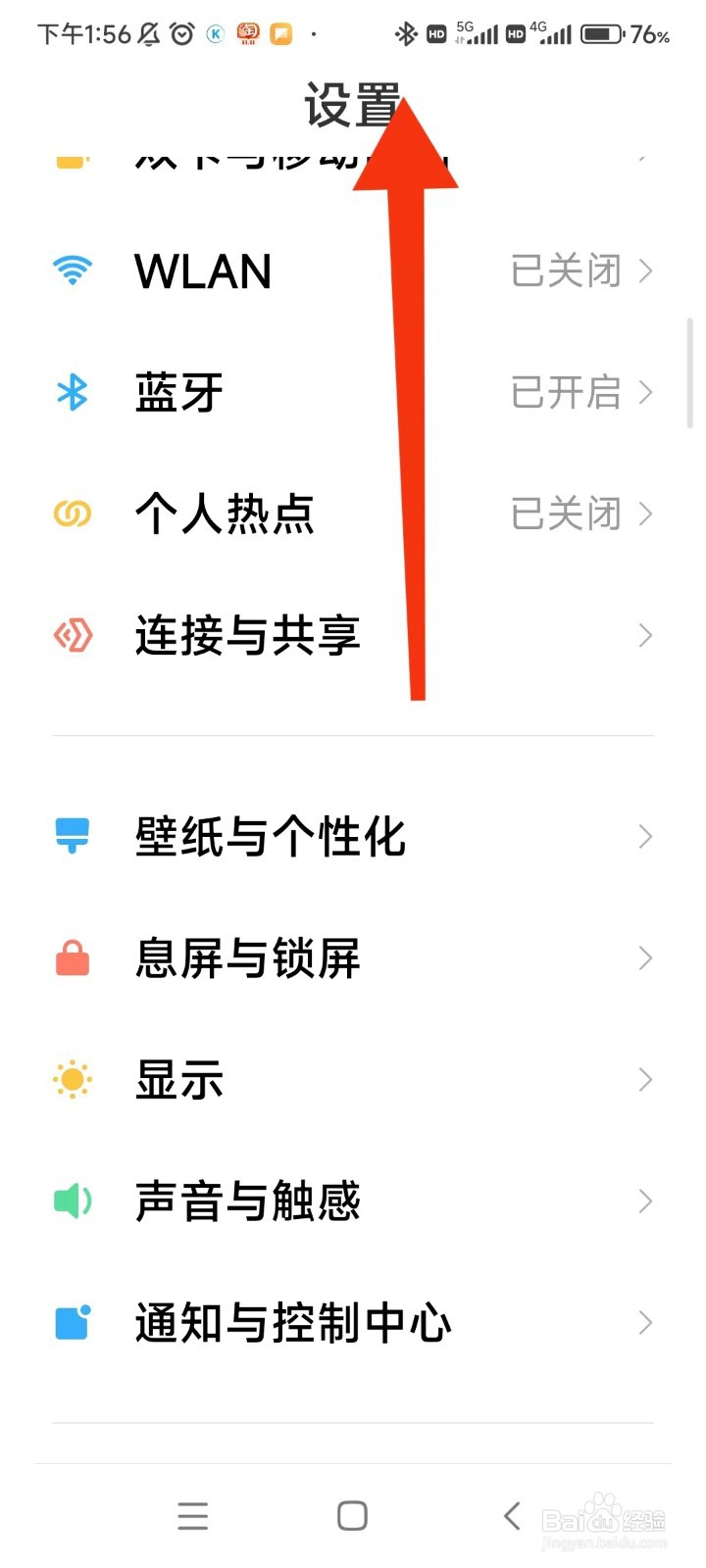Tap the 连接与共享 sharing icon
This screenshot has width=706, height=1568.
(71, 635)
